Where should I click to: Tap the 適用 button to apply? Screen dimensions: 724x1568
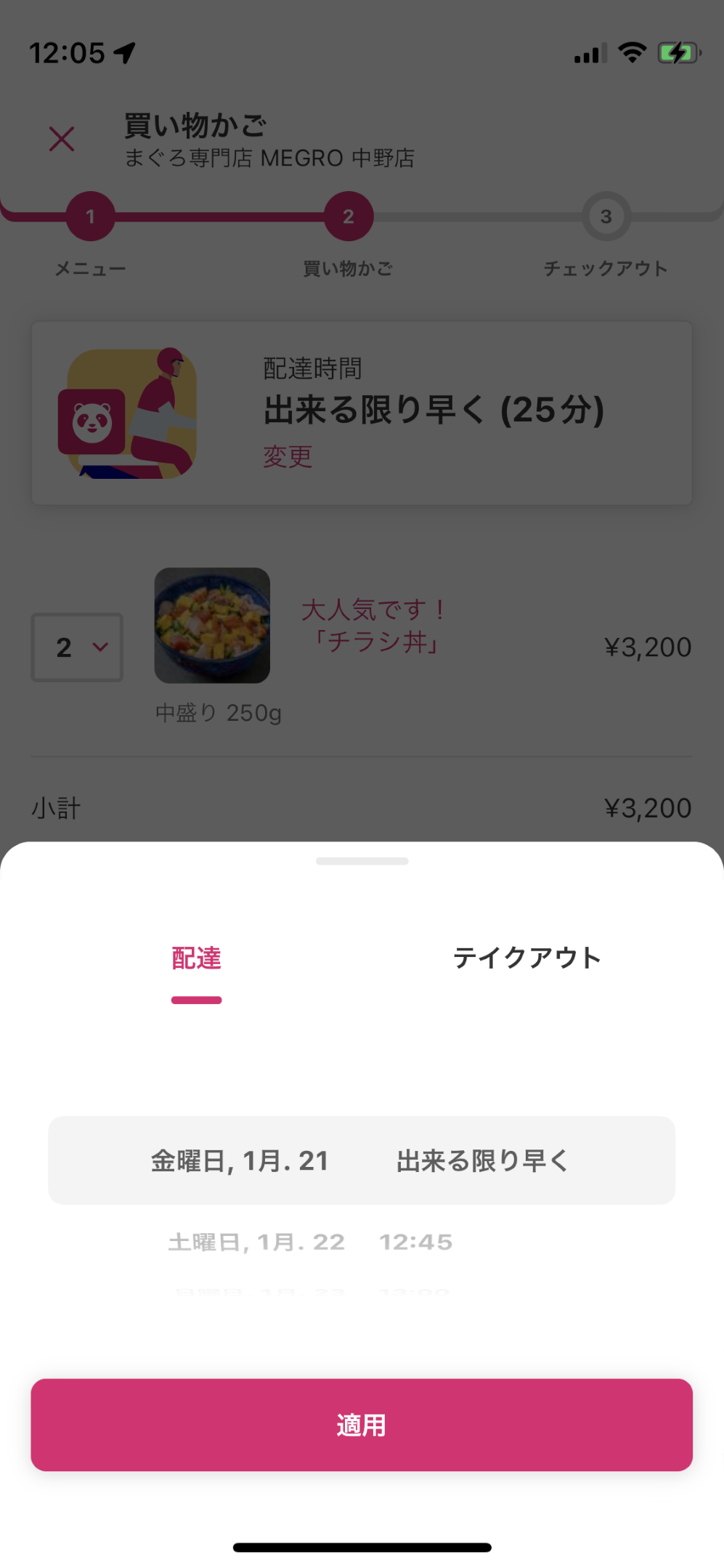362,1425
